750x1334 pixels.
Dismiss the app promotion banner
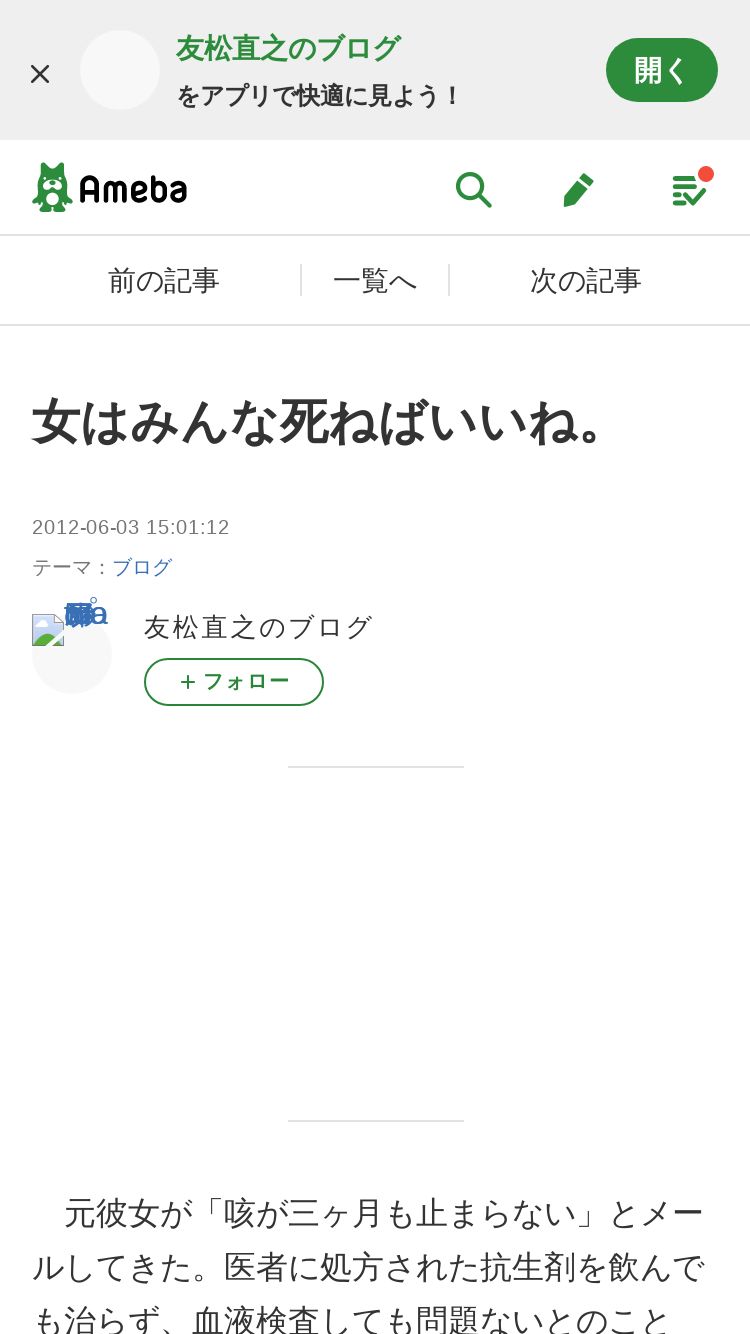tap(40, 73)
